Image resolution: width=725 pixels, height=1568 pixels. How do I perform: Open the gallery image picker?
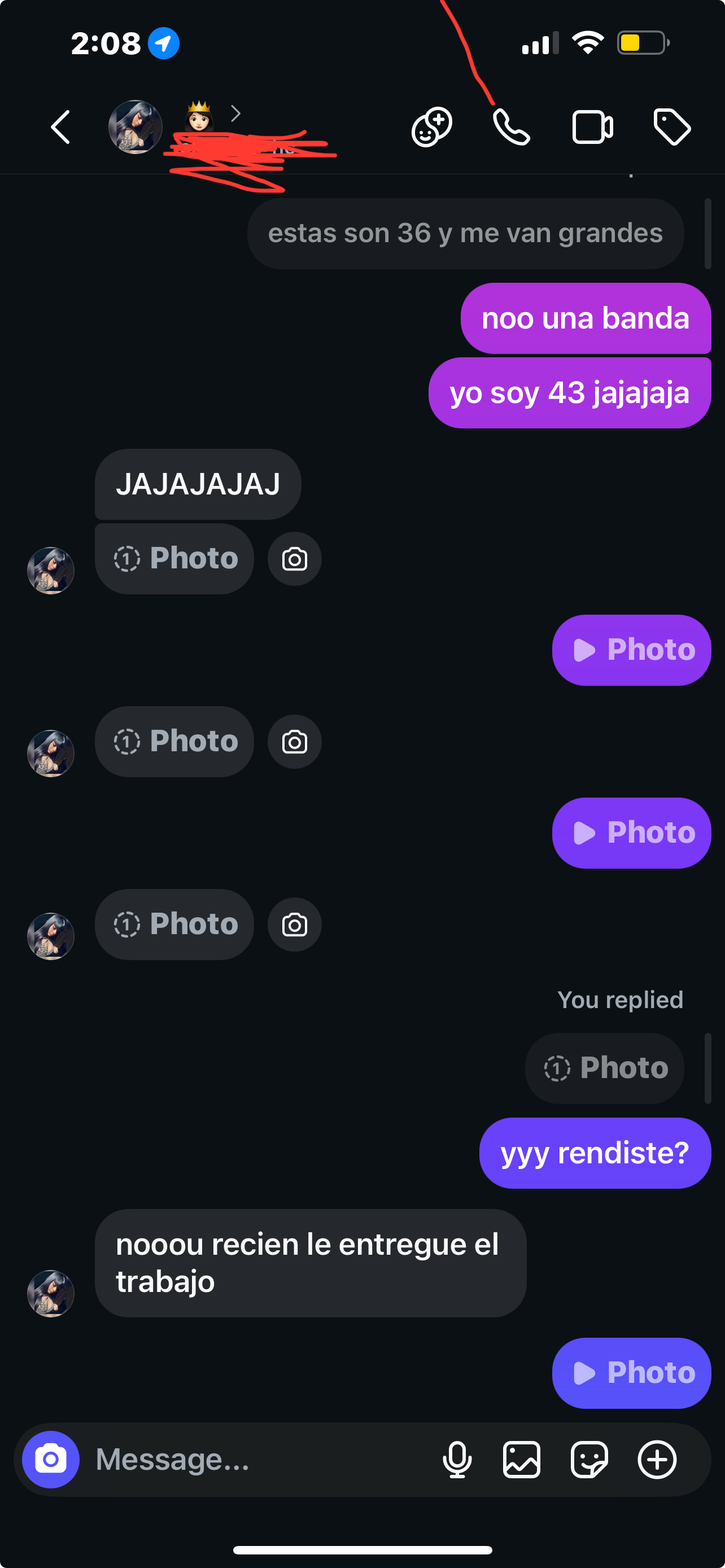pos(522,1459)
